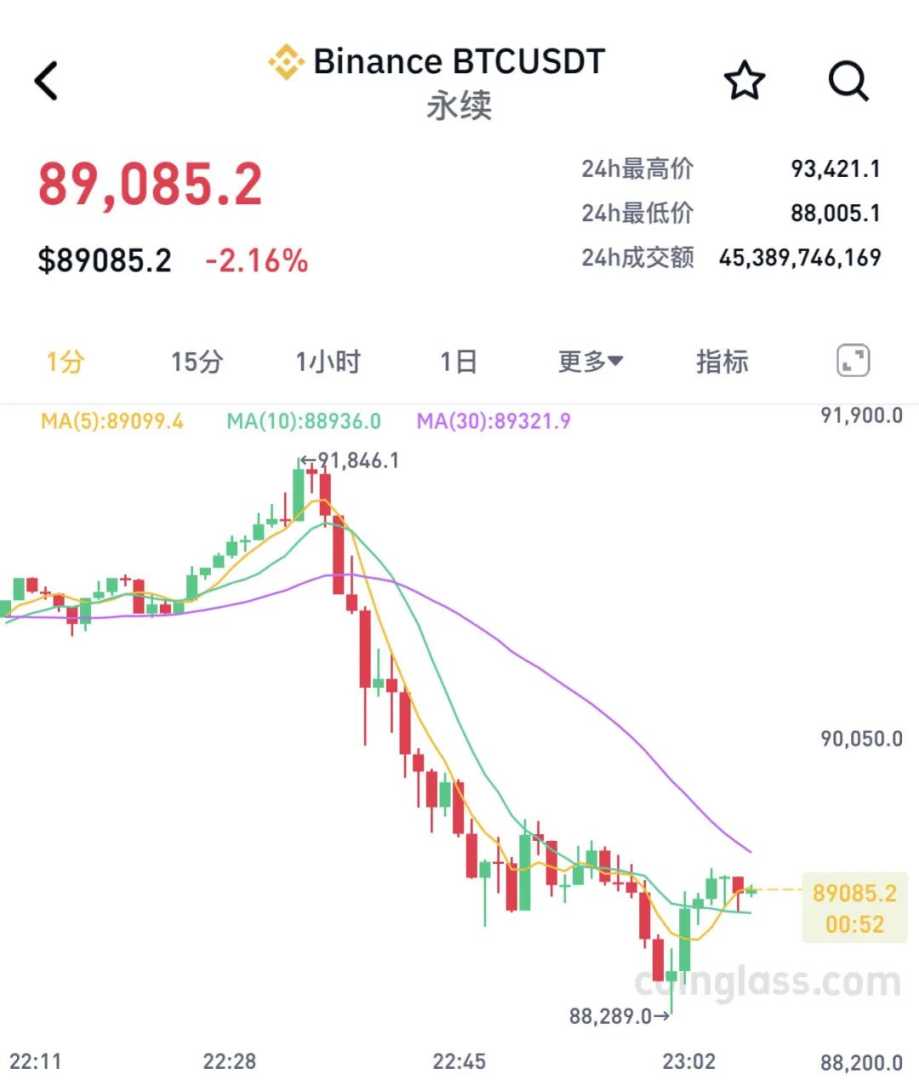Screen dimensions: 919x1080
Task: Expand the 更多 timeframe dropdown
Action: pos(590,362)
